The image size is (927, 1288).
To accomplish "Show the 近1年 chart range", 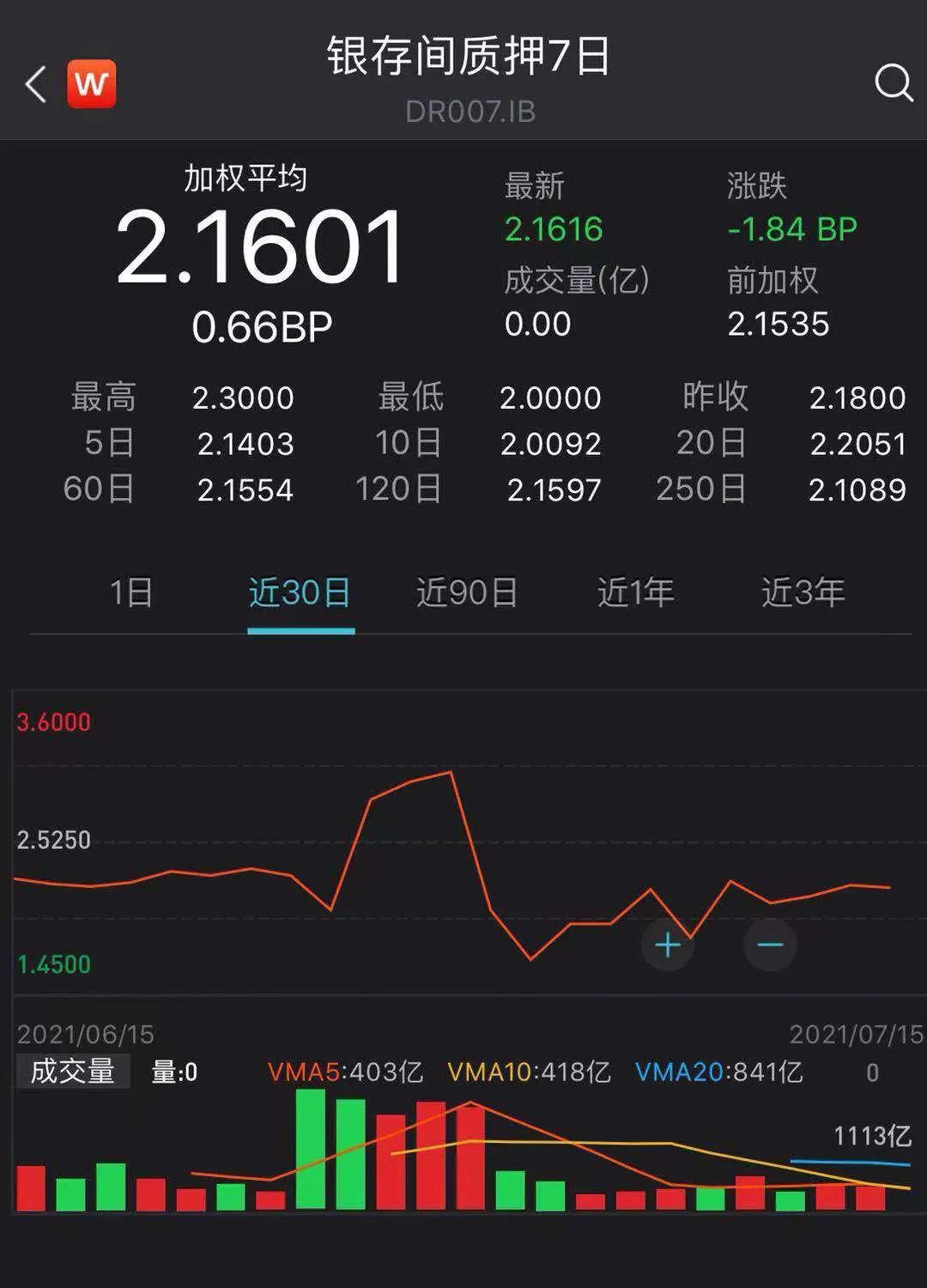I will coord(635,592).
